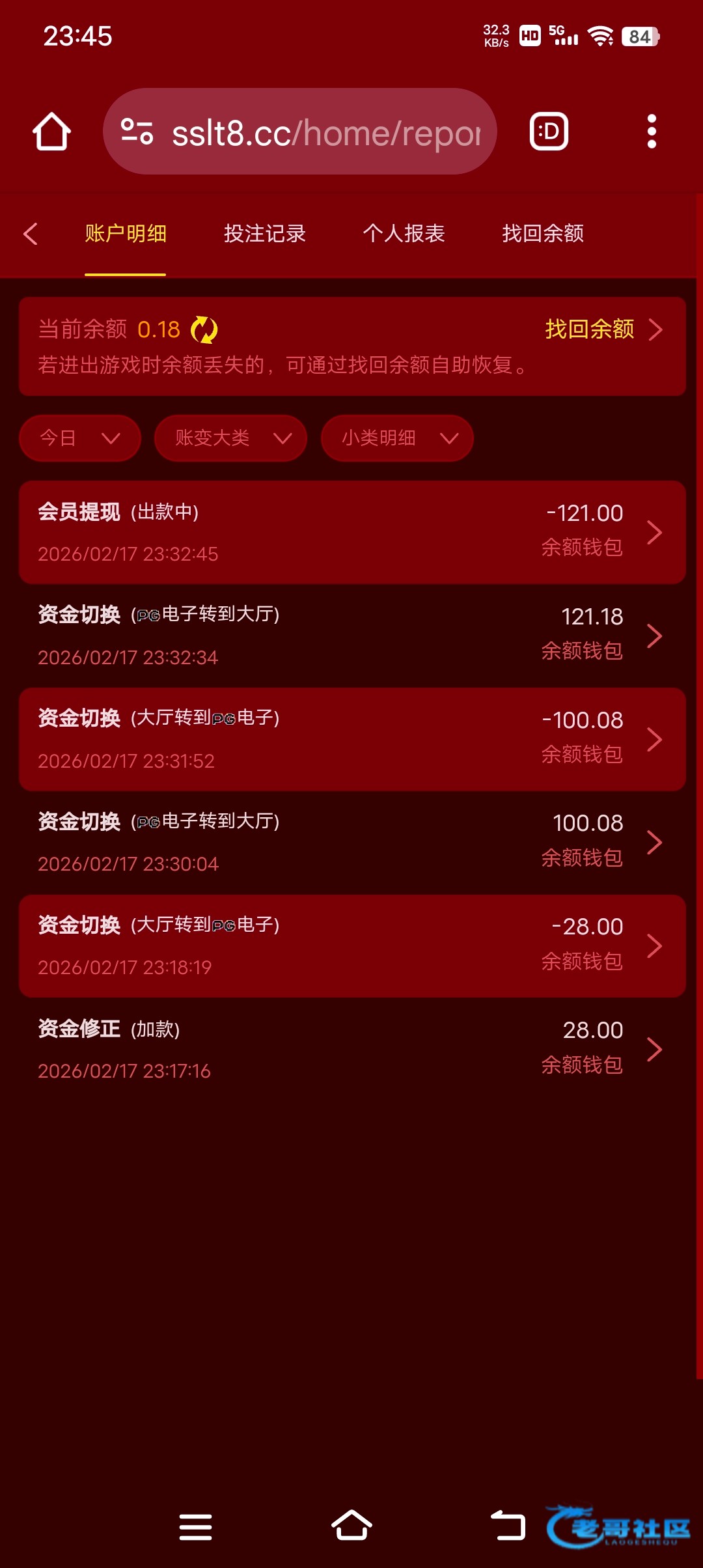Expand the 小类明细 dropdown
The height and width of the screenshot is (1568, 703).
coord(397,438)
